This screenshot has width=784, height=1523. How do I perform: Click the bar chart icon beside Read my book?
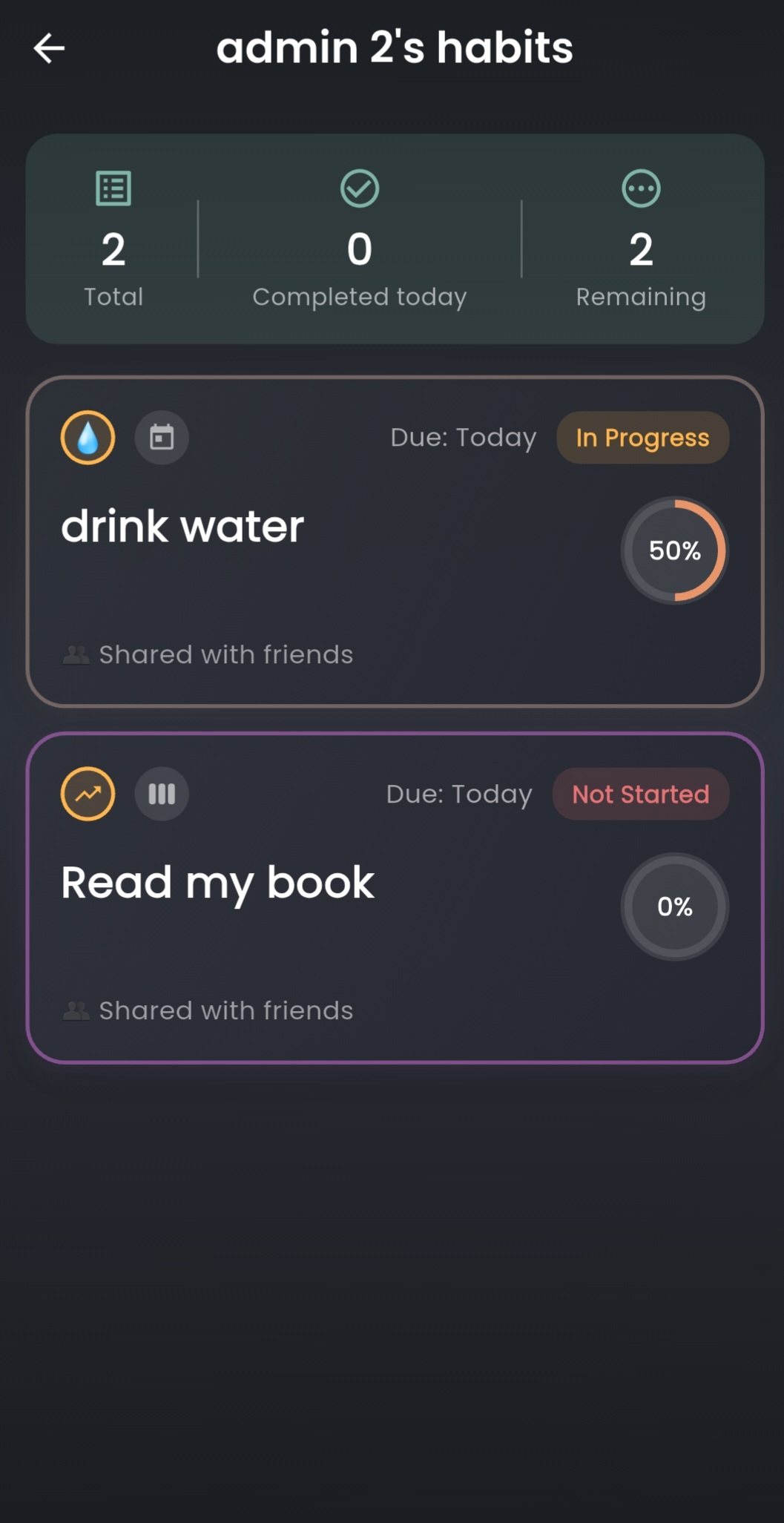(162, 794)
